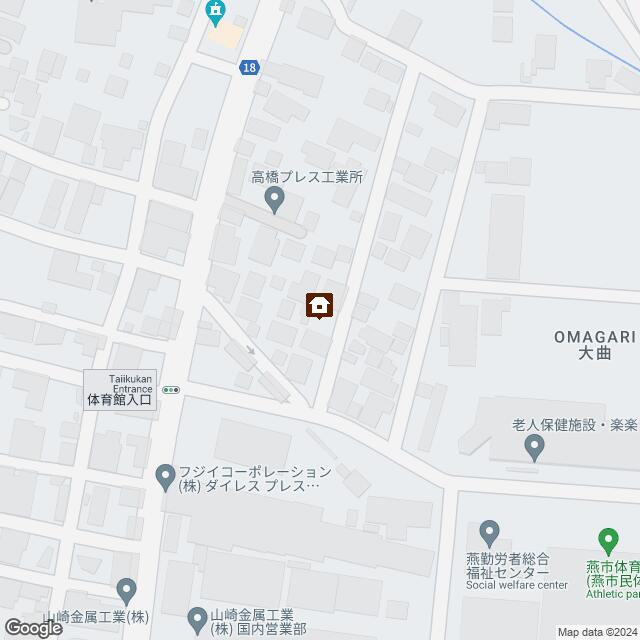This screenshot has width=640, height=640.
Task: Select the 燕勤労者総合福祉センター pin
Action: click(x=489, y=530)
